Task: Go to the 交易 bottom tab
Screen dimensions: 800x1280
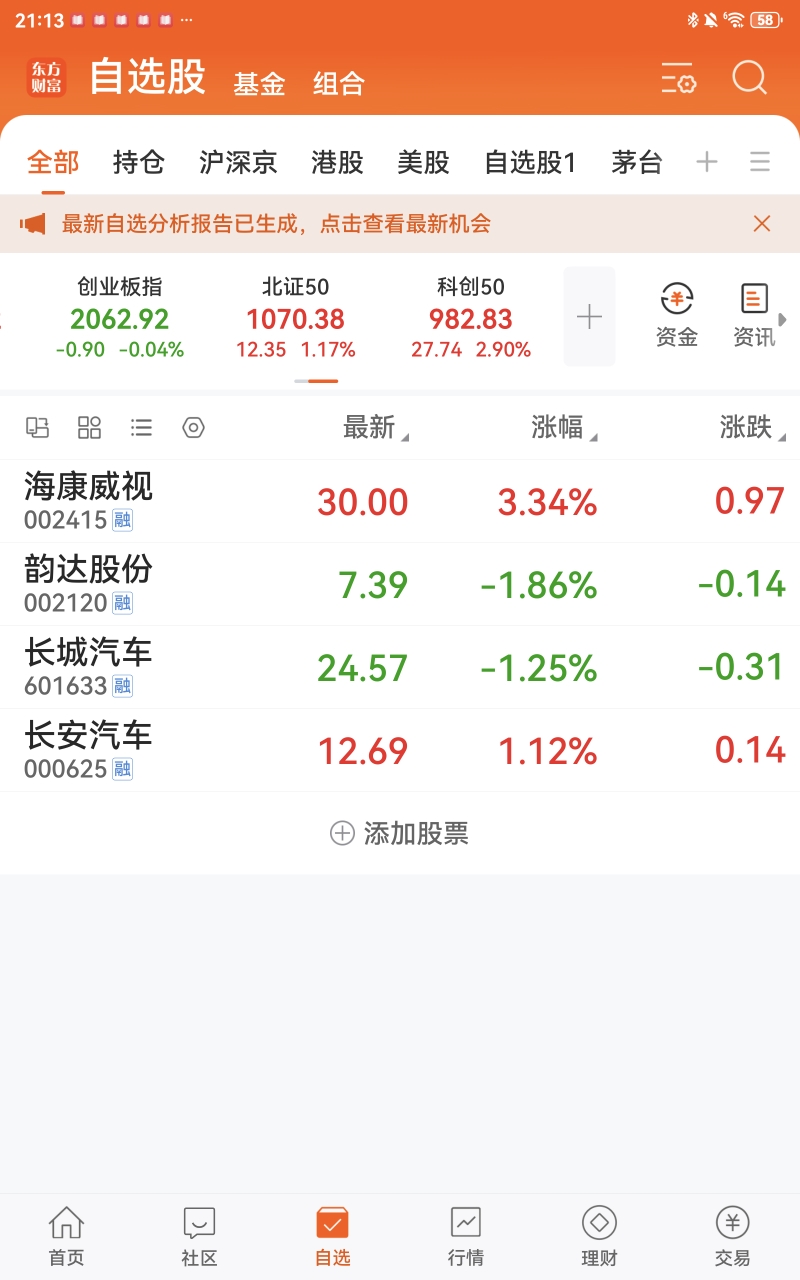Action: (x=732, y=1236)
